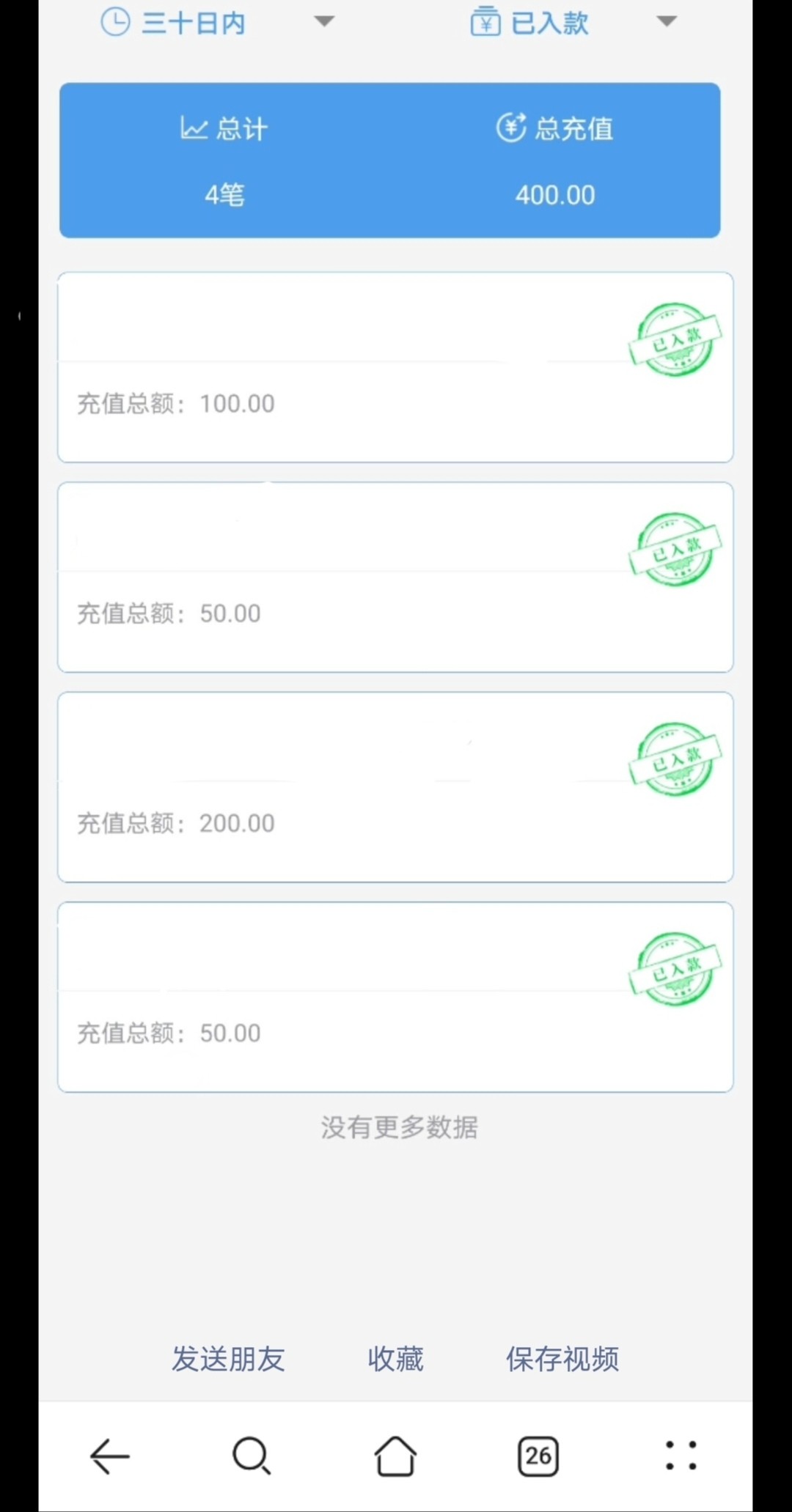Save the video with 保存视频

point(562,1359)
